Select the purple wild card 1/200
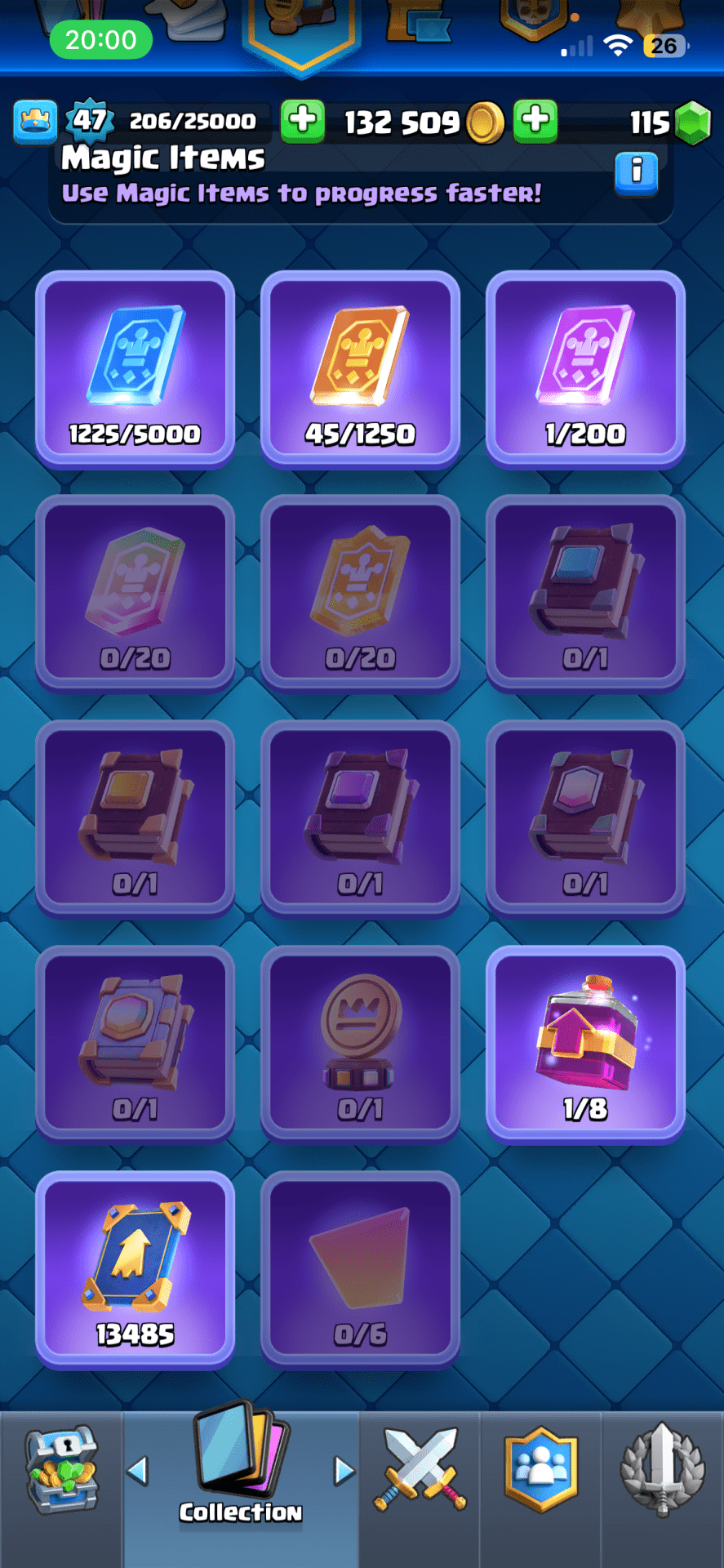The image size is (724, 1568). [x=585, y=368]
